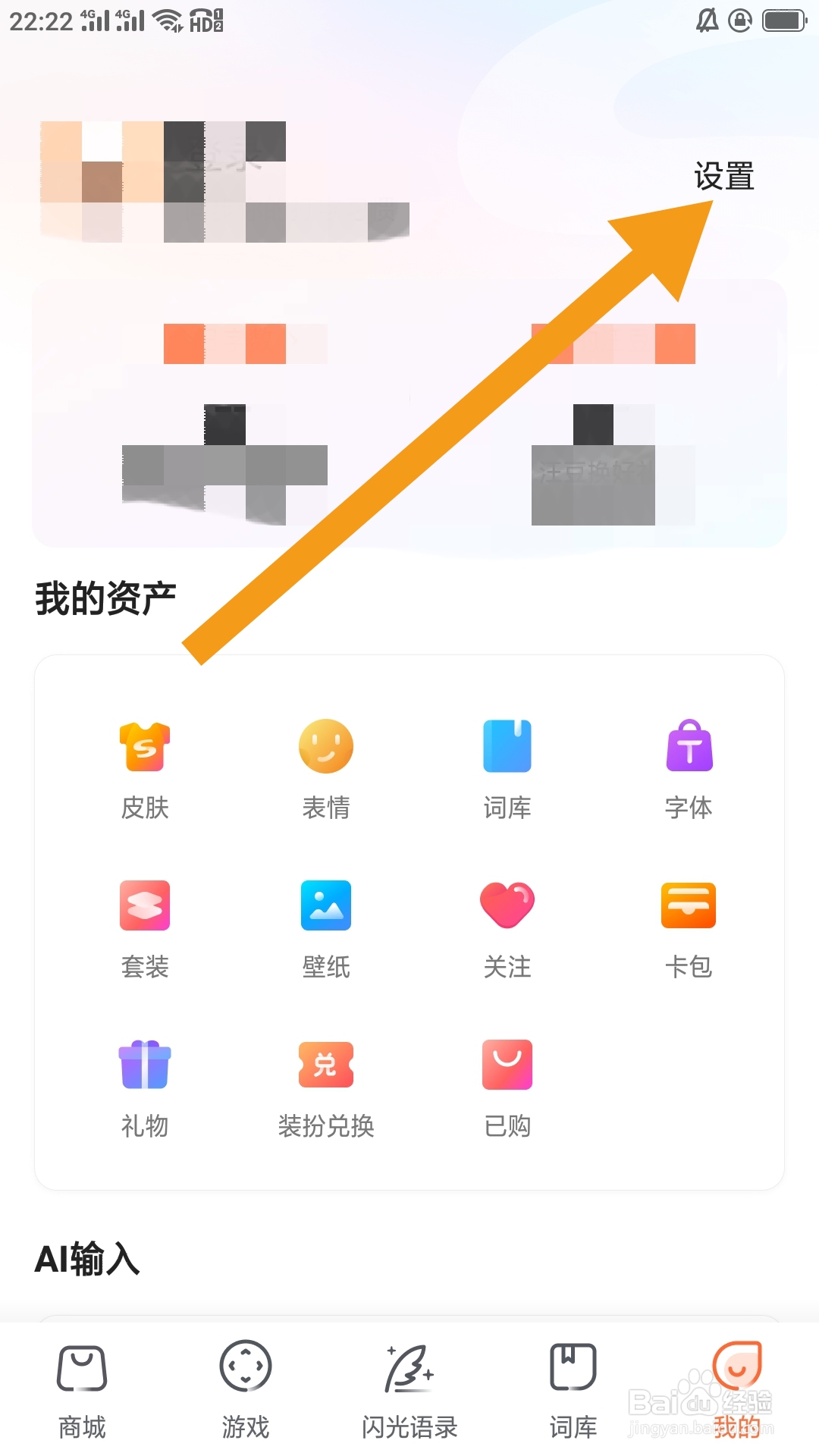Screen dimensions: 819x1456
Task: Open the 皮肤 (skins) icon
Action: 144,766
